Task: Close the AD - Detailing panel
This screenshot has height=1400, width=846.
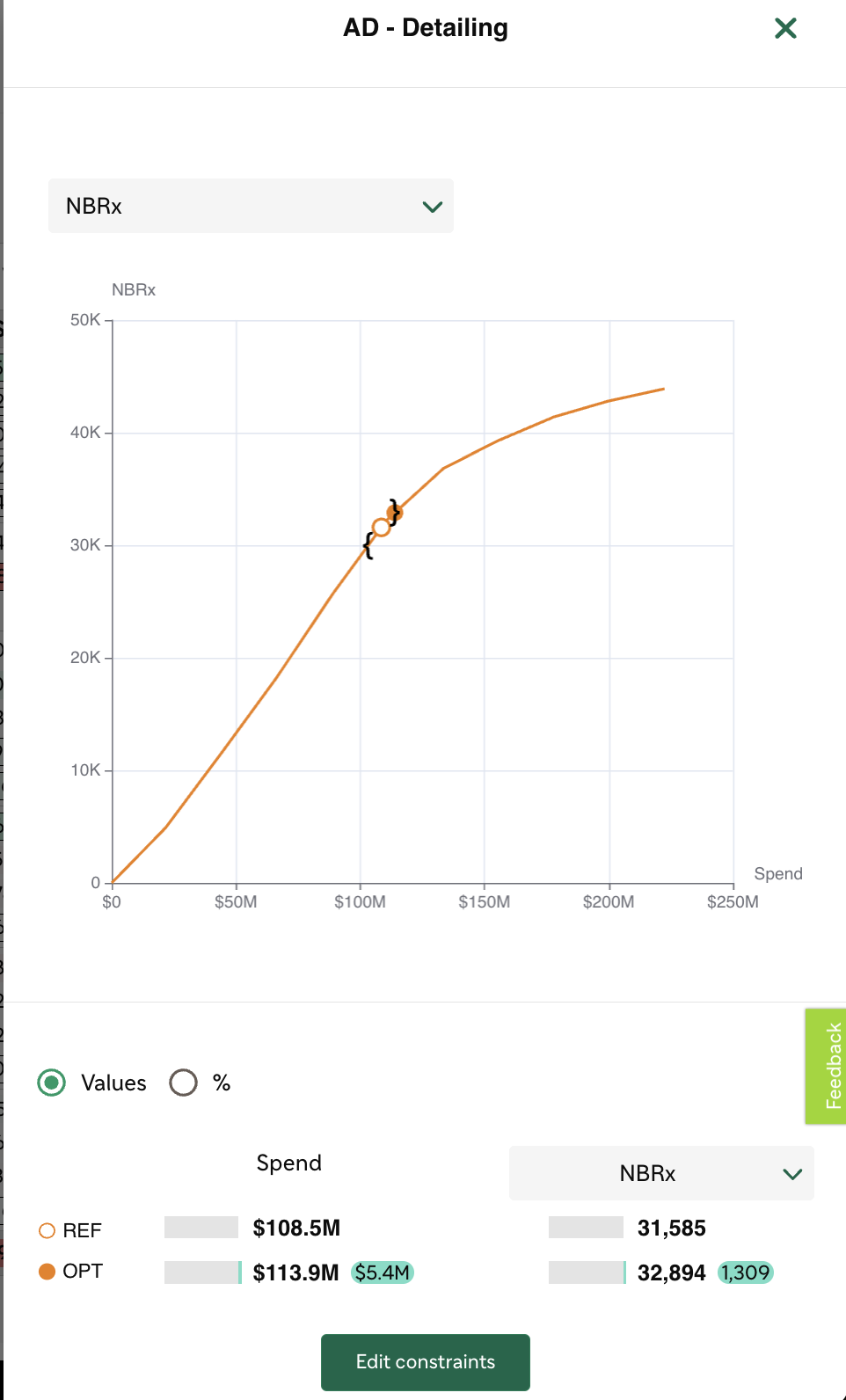Action: point(785,28)
